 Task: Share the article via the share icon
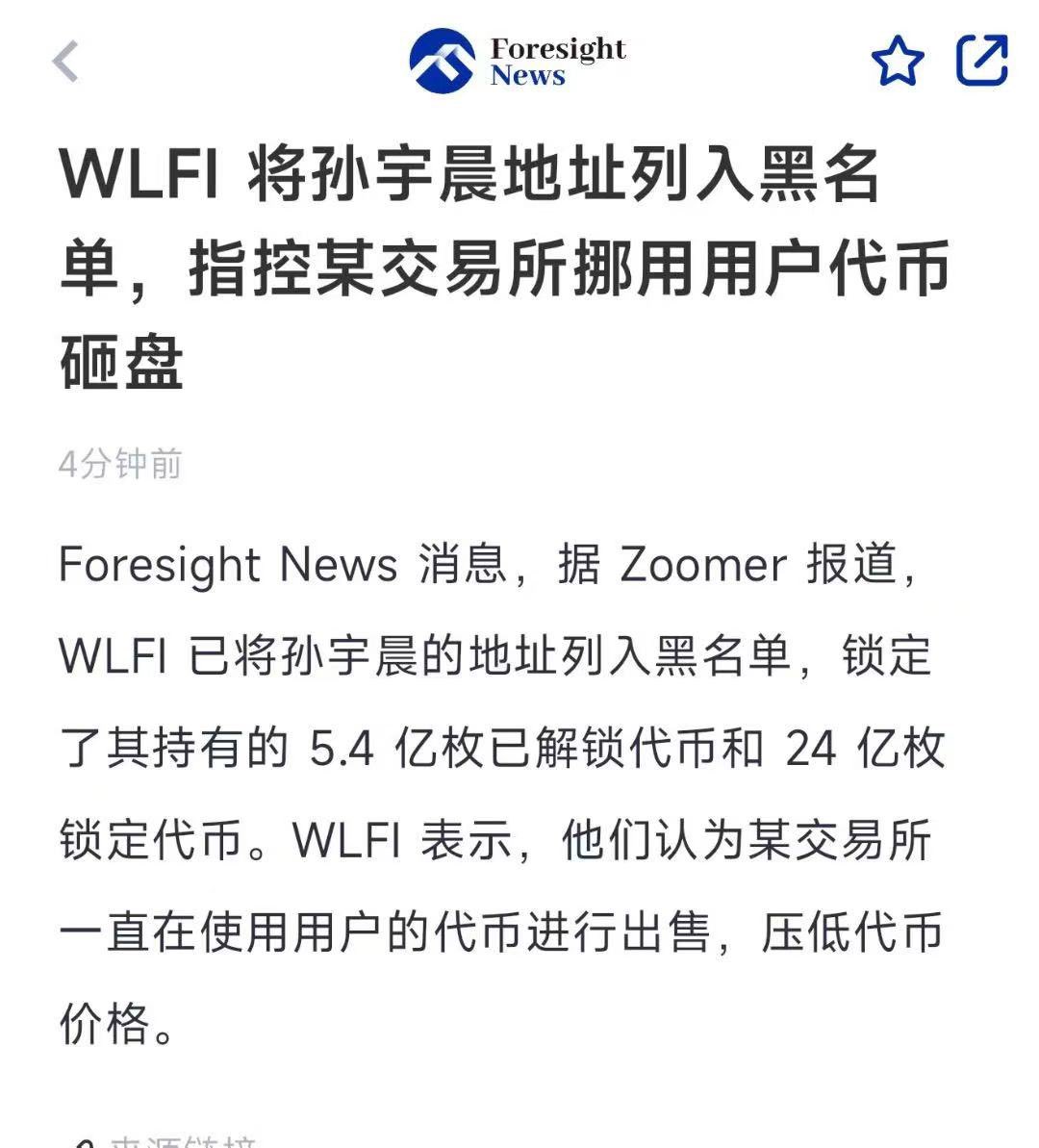point(981,61)
